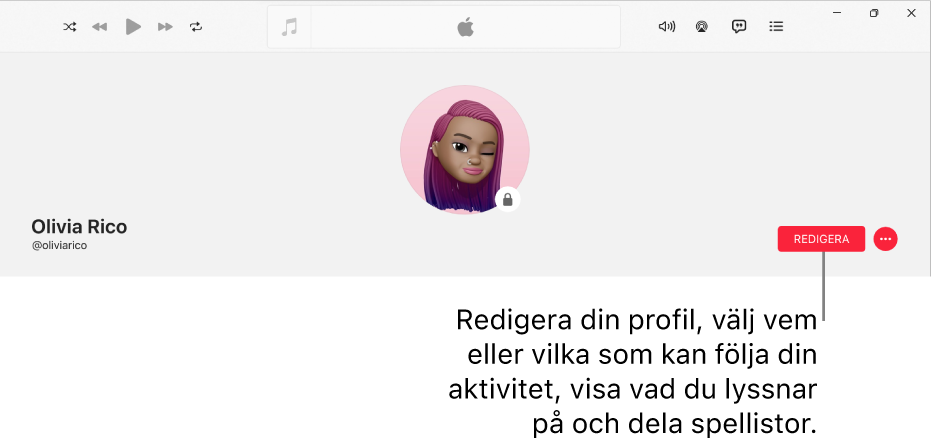This screenshot has width=934, height=447.
Task: Toggle repeat mode
Action: [x=196, y=27]
